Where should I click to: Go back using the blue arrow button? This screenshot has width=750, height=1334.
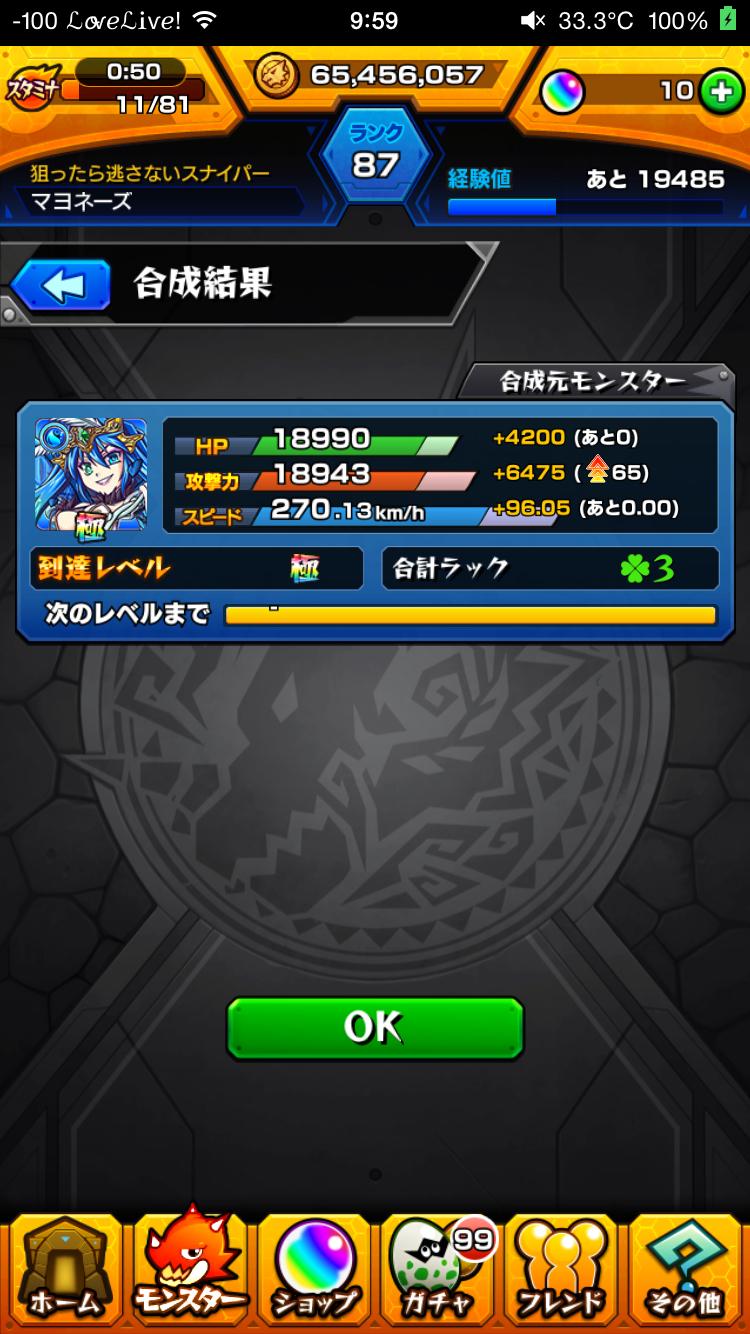click(x=62, y=287)
